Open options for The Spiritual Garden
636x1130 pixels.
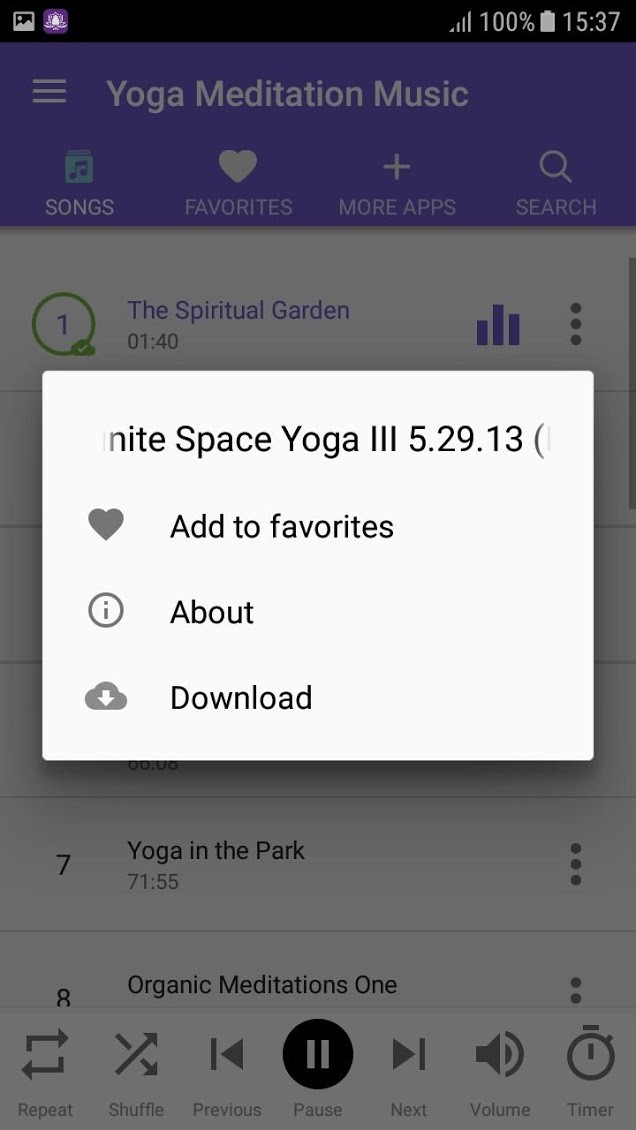575,325
